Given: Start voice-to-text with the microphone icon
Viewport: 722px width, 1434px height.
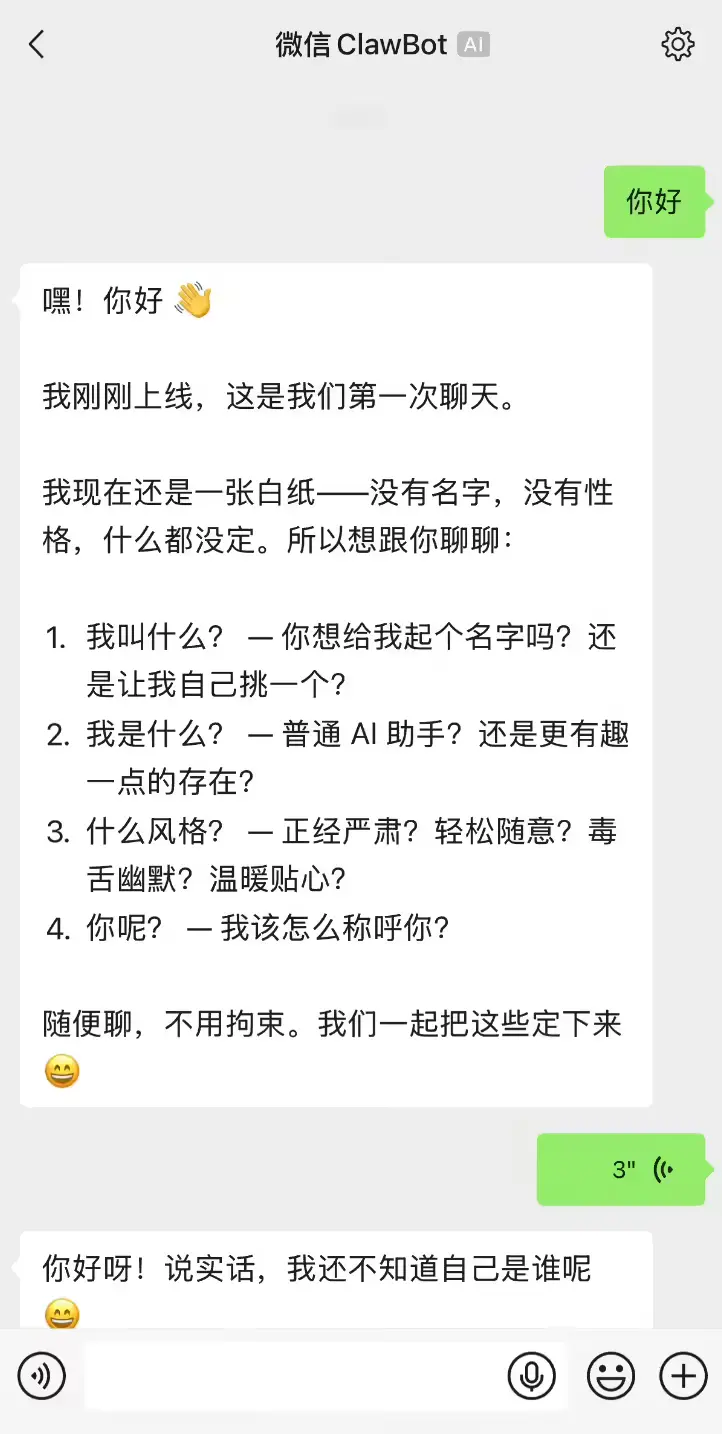Looking at the screenshot, I should coord(532,1376).
